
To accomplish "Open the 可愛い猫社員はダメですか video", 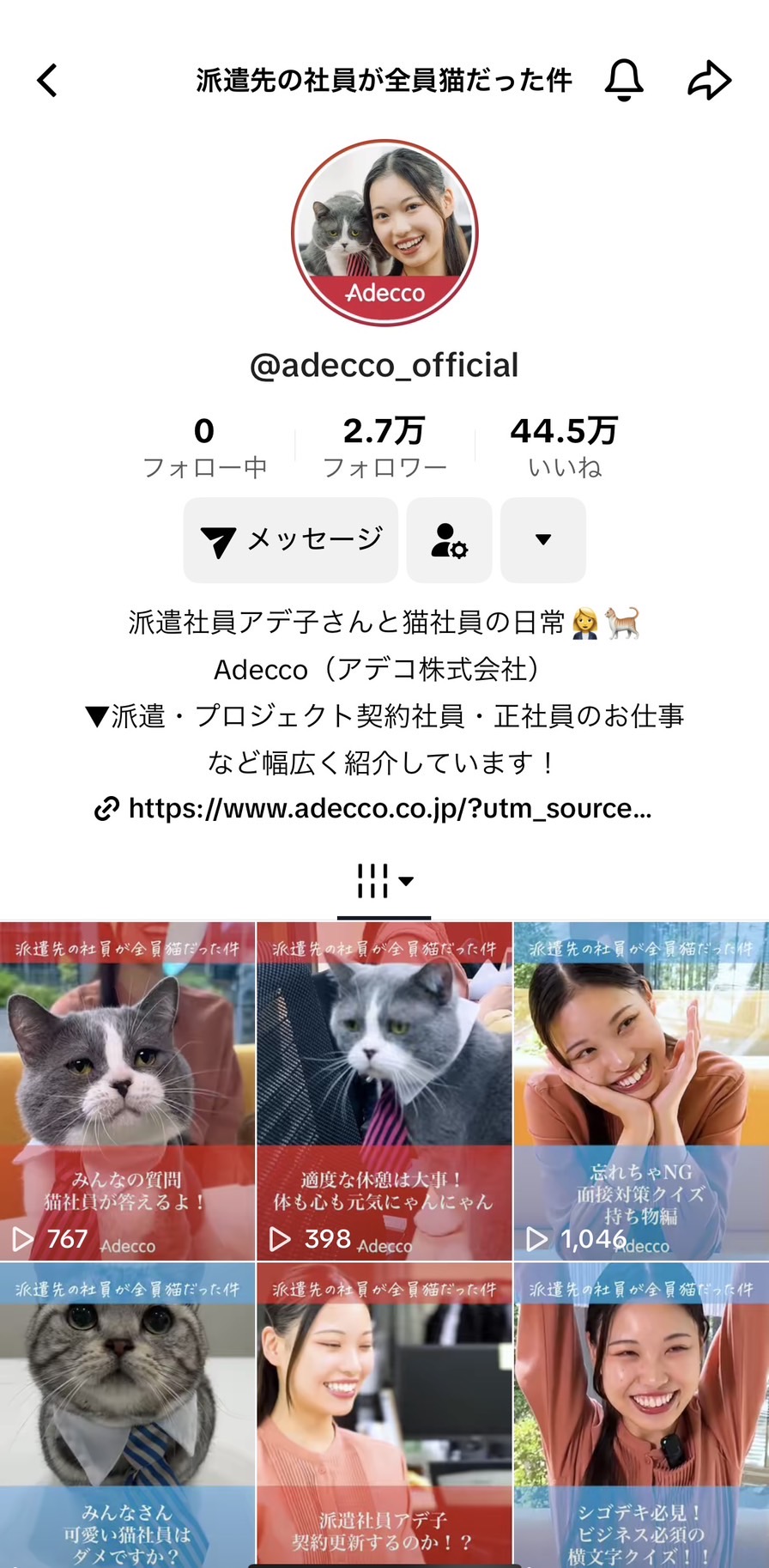I will tap(128, 1417).
